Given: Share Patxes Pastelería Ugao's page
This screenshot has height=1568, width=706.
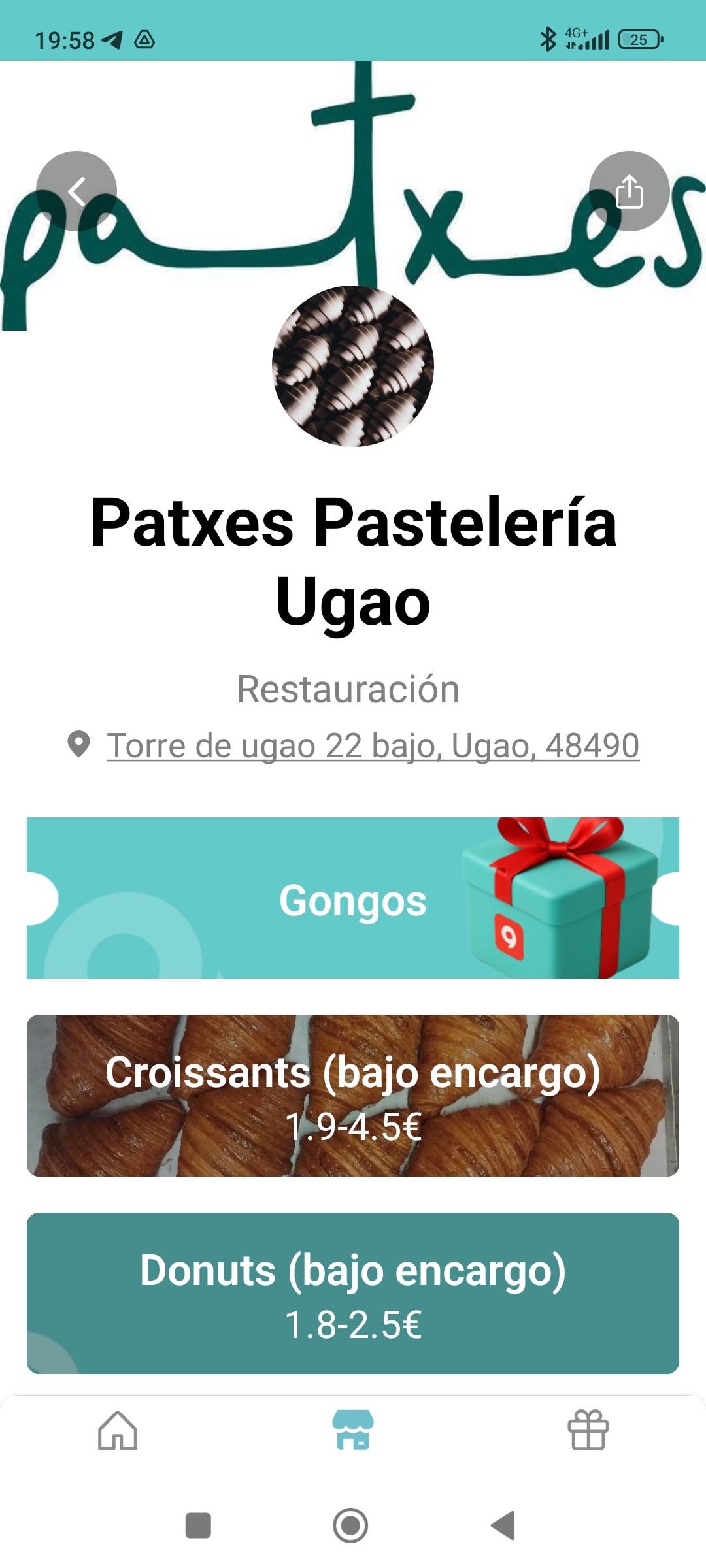Looking at the screenshot, I should click(629, 191).
